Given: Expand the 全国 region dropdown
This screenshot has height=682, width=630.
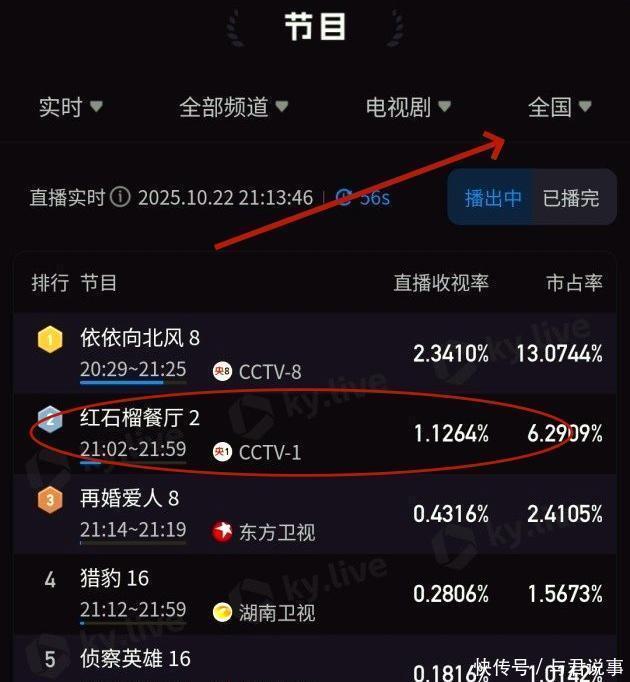Looking at the screenshot, I should 559,107.
